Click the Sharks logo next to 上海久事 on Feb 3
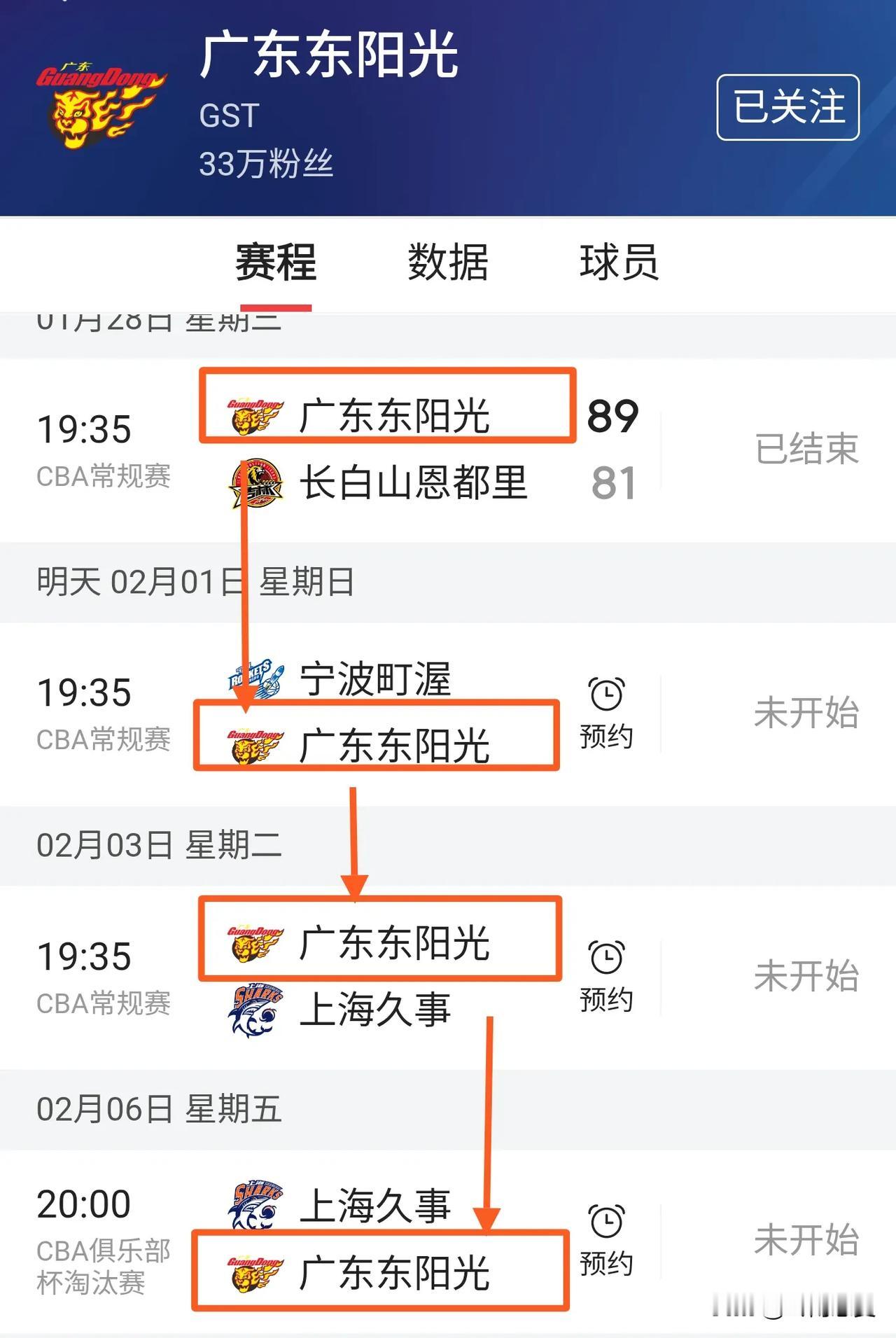 click(x=255, y=1009)
